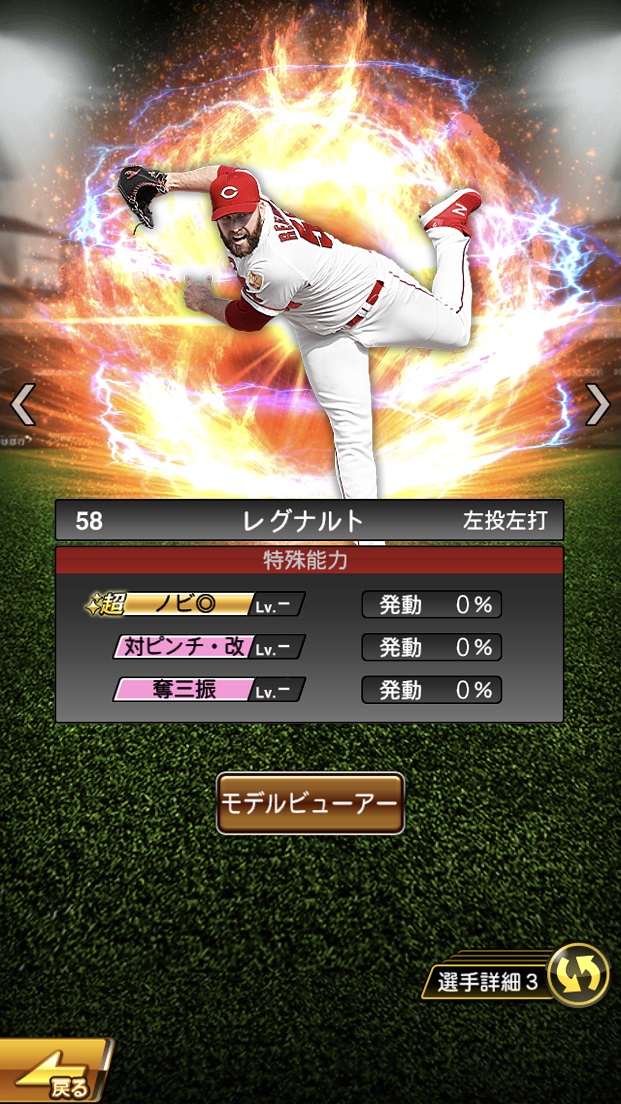Screen dimensions: 621x1104
Task: Switch player detail page via 選手詳細3 button
Action: 577,974
